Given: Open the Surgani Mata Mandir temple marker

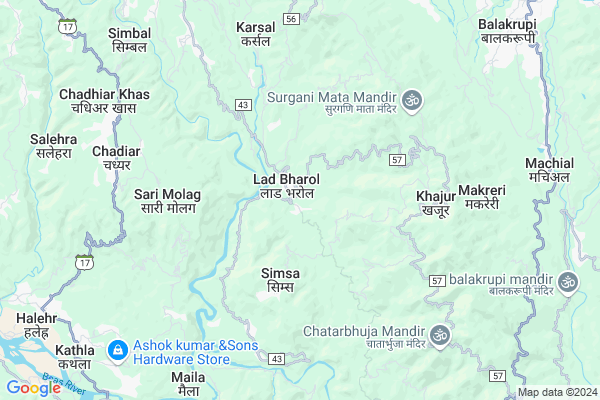Looking at the screenshot, I should pyautogui.click(x=414, y=99).
